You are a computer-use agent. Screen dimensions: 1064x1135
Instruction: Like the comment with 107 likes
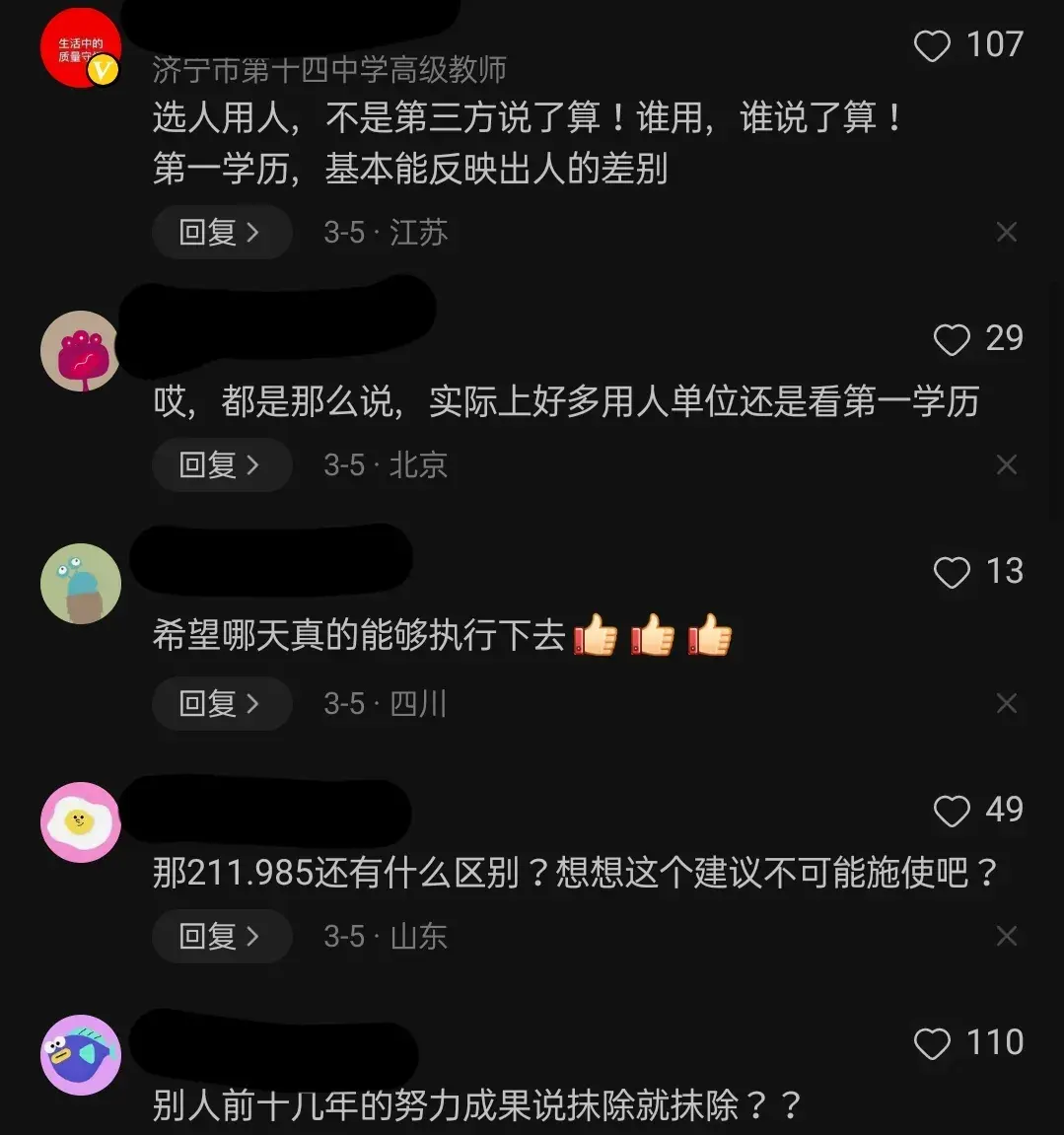point(932,45)
